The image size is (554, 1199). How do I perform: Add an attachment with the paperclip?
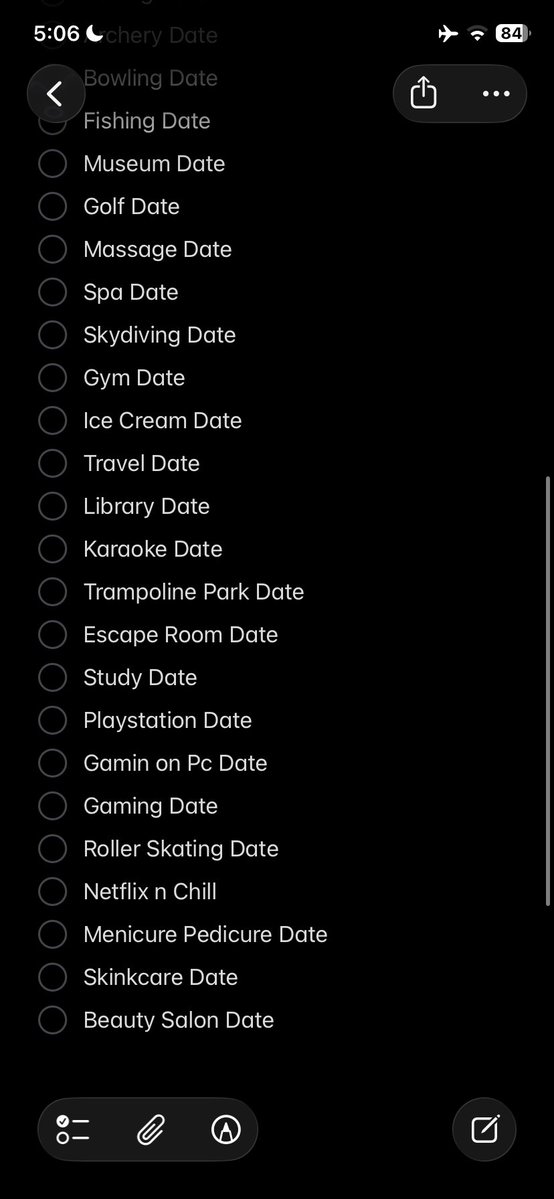[151, 1129]
